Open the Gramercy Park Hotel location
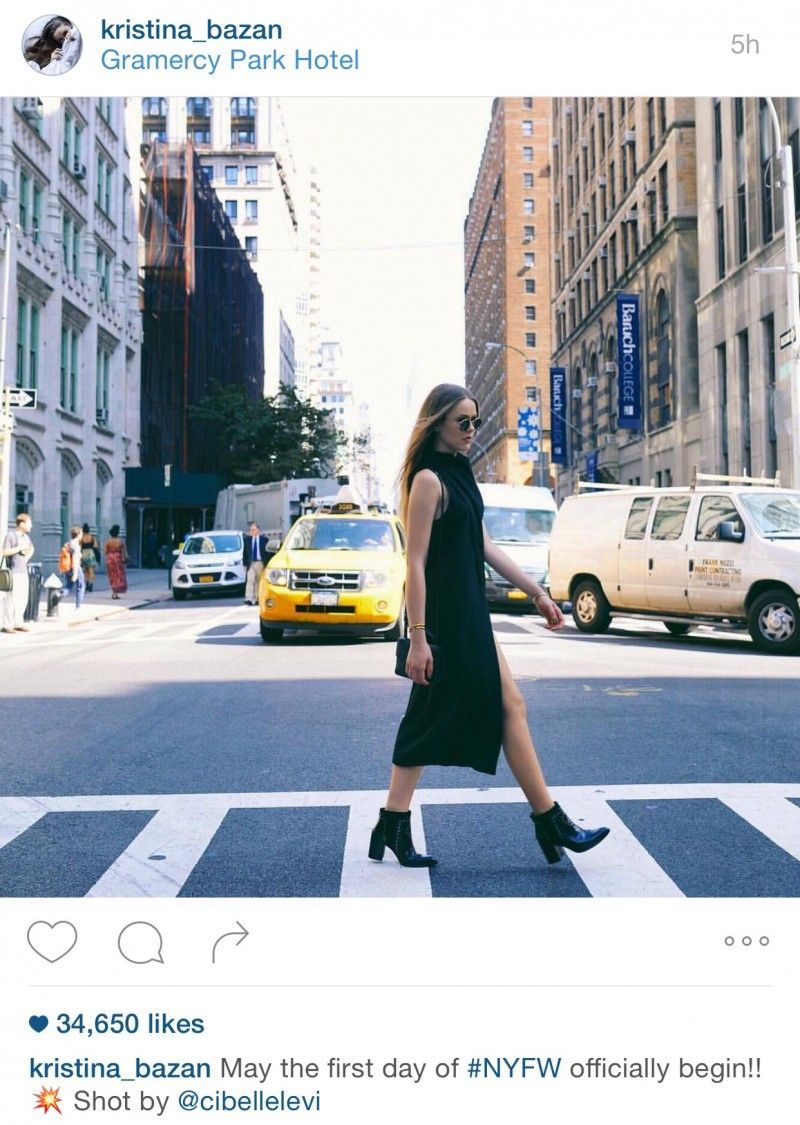Image resolution: width=800 pixels, height=1125 pixels. (229, 60)
